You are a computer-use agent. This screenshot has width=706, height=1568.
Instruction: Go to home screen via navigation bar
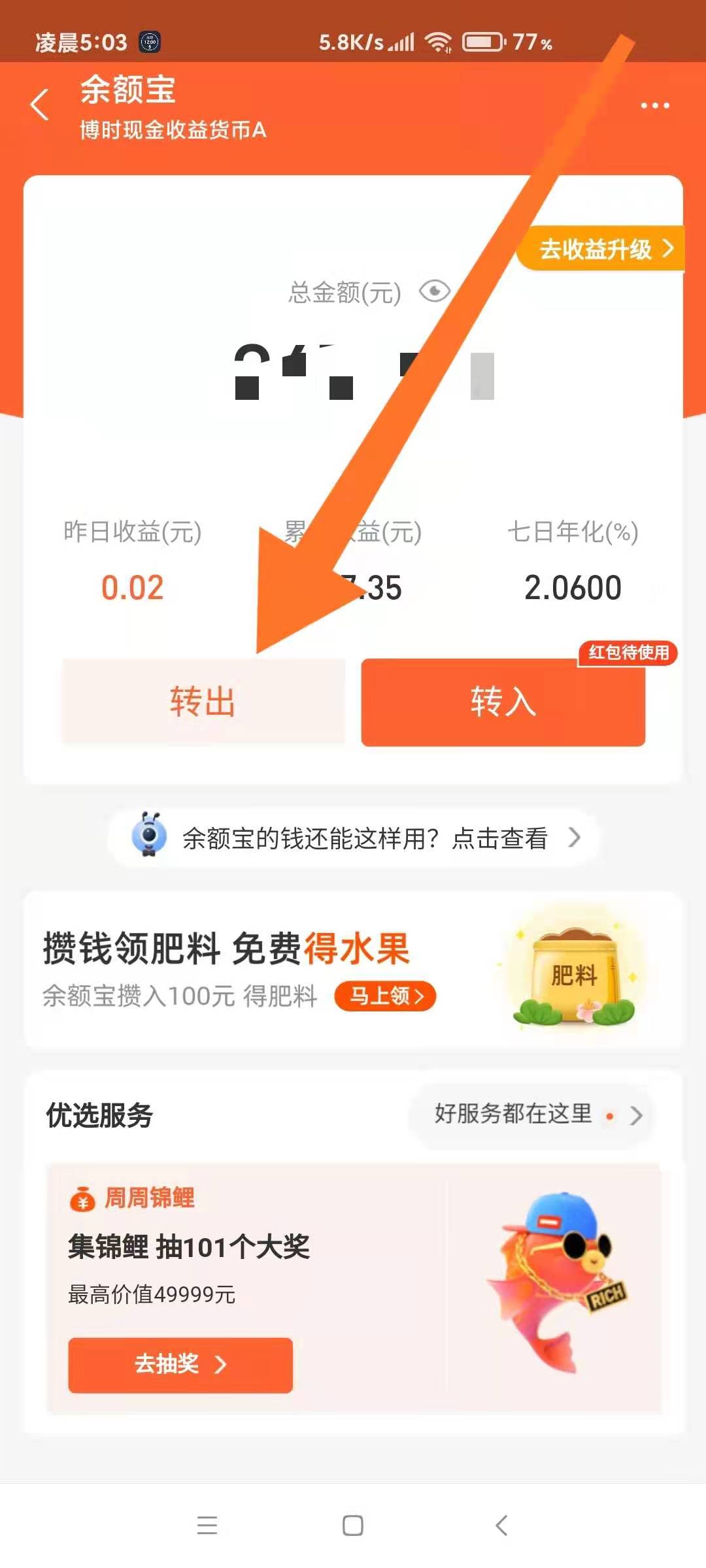click(x=353, y=1525)
